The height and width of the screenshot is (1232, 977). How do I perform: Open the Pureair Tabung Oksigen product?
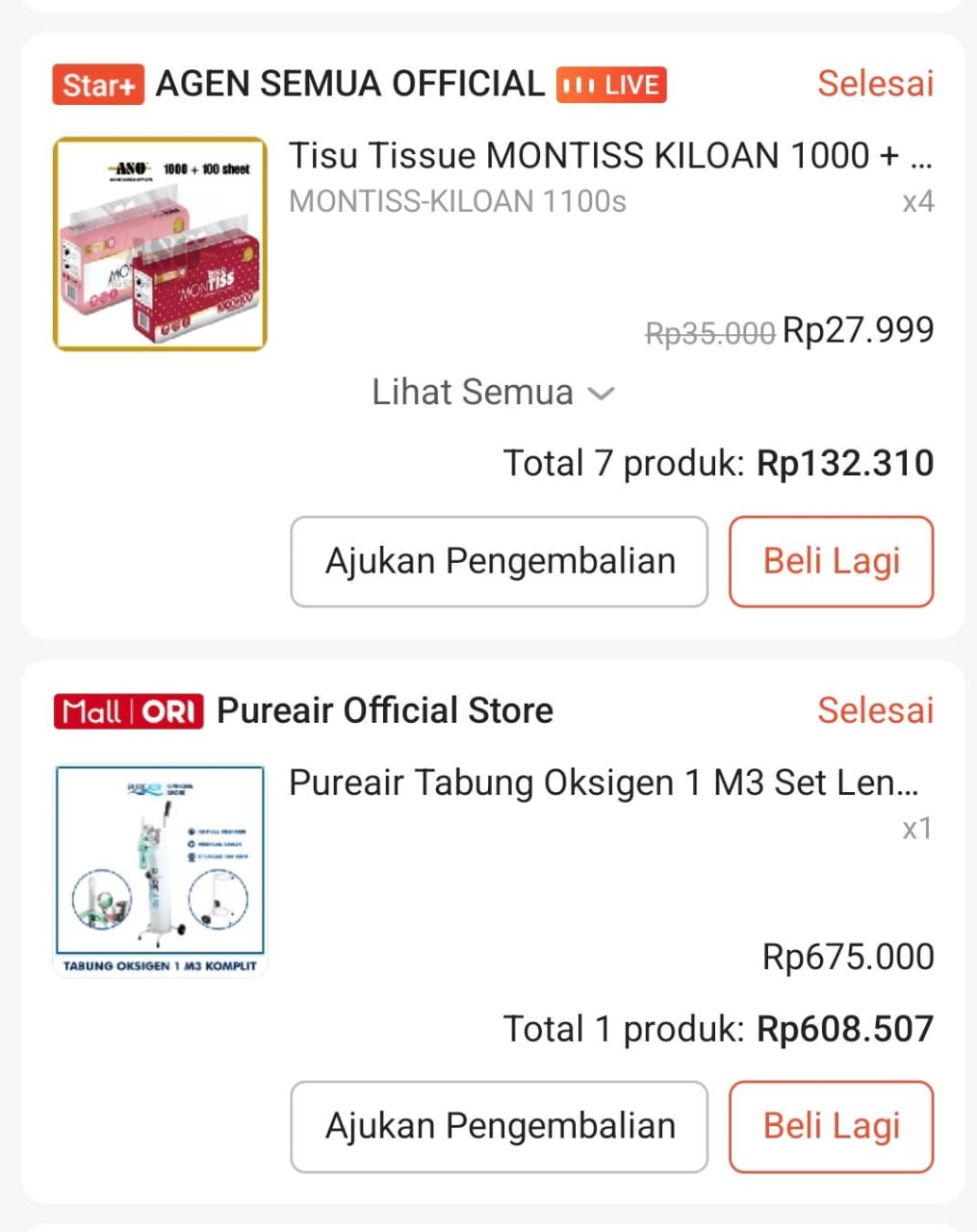603,783
